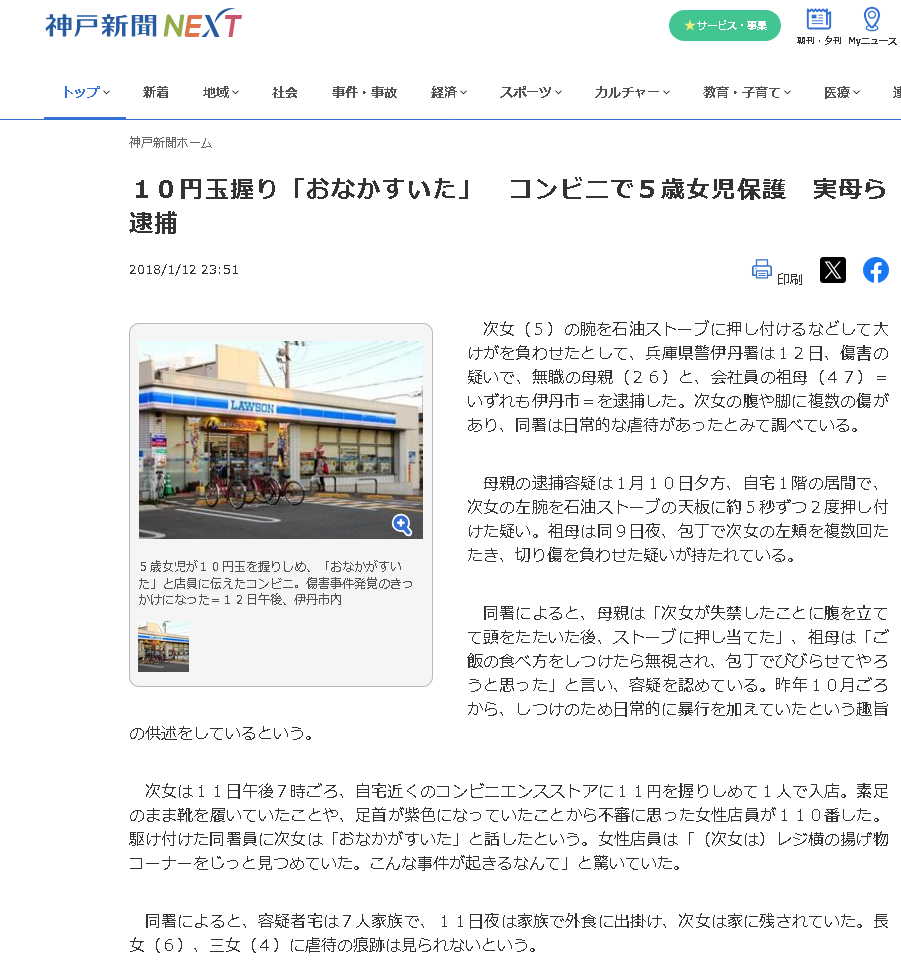901x964 pixels.
Task: Open Myニュース location icon
Action: click(x=872, y=26)
